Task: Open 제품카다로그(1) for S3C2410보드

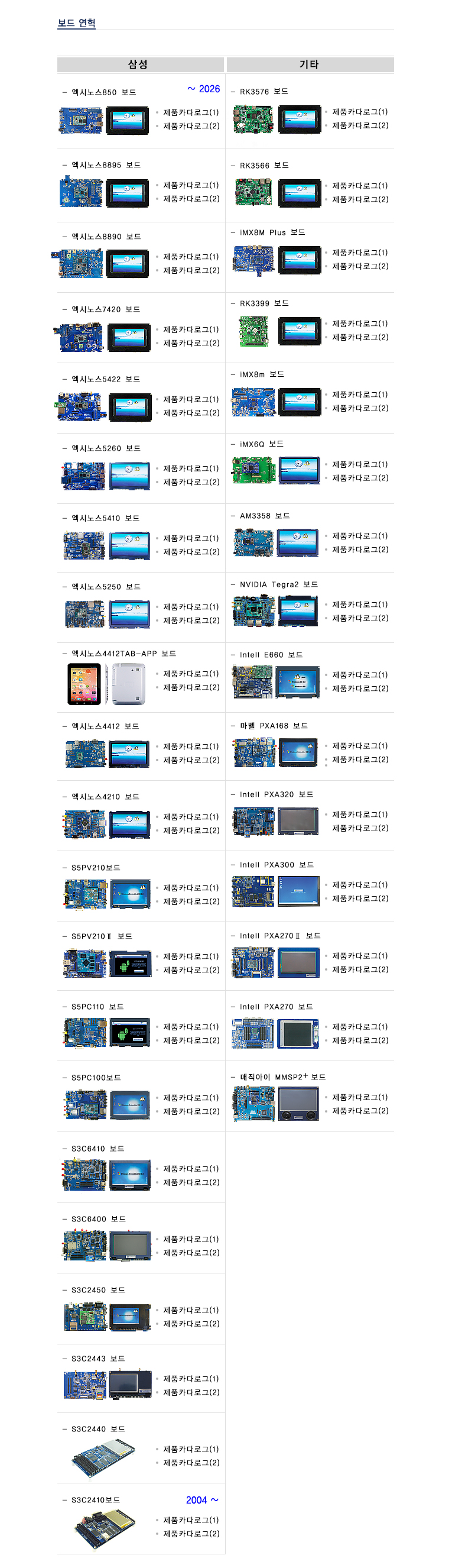Action: coord(191,1520)
